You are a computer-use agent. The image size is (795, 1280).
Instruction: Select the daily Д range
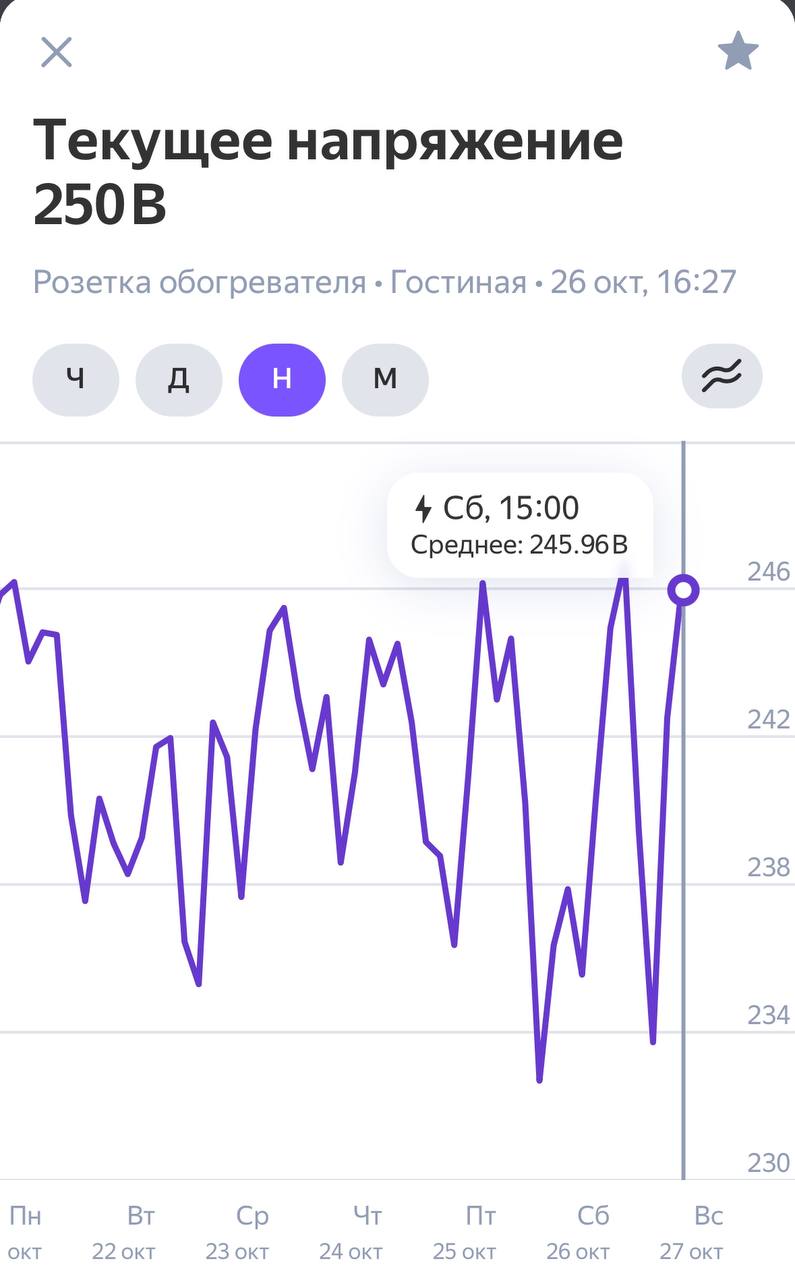click(178, 379)
